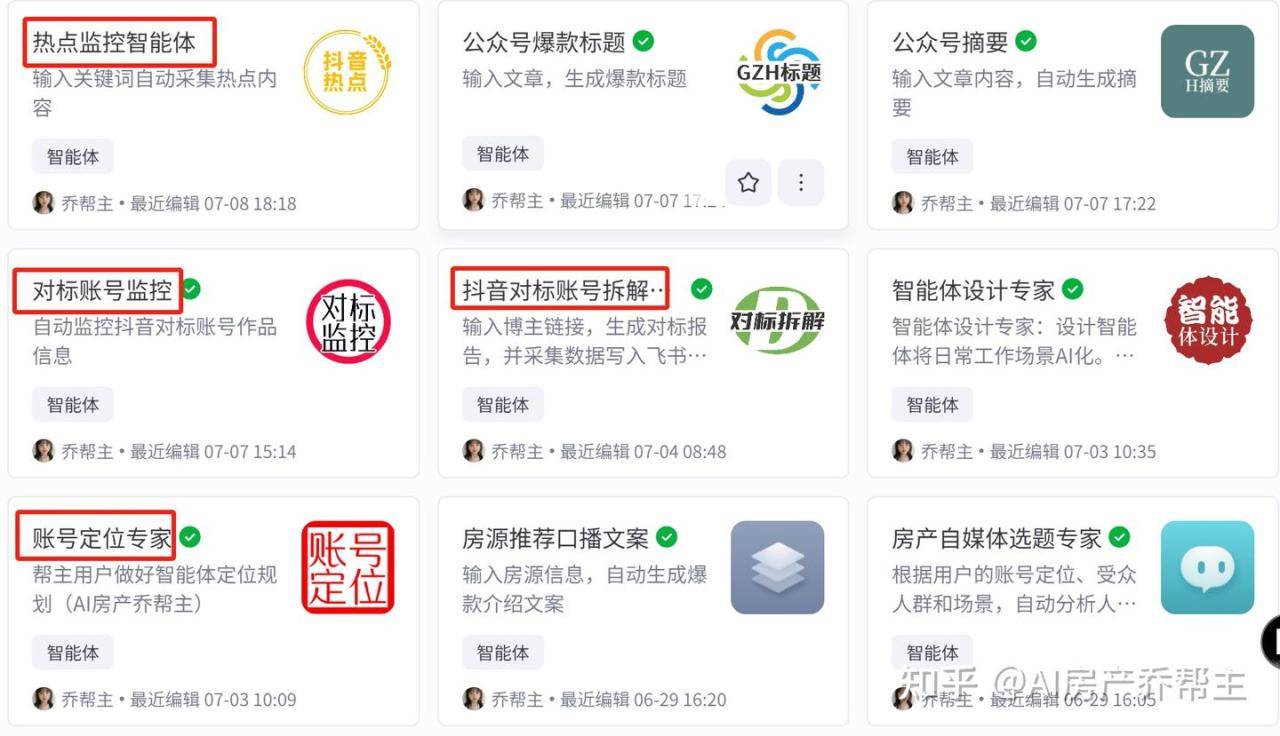Open the 公众号摘要 card
Viewport: 1280px width, 736px height.
click(950, 43)
